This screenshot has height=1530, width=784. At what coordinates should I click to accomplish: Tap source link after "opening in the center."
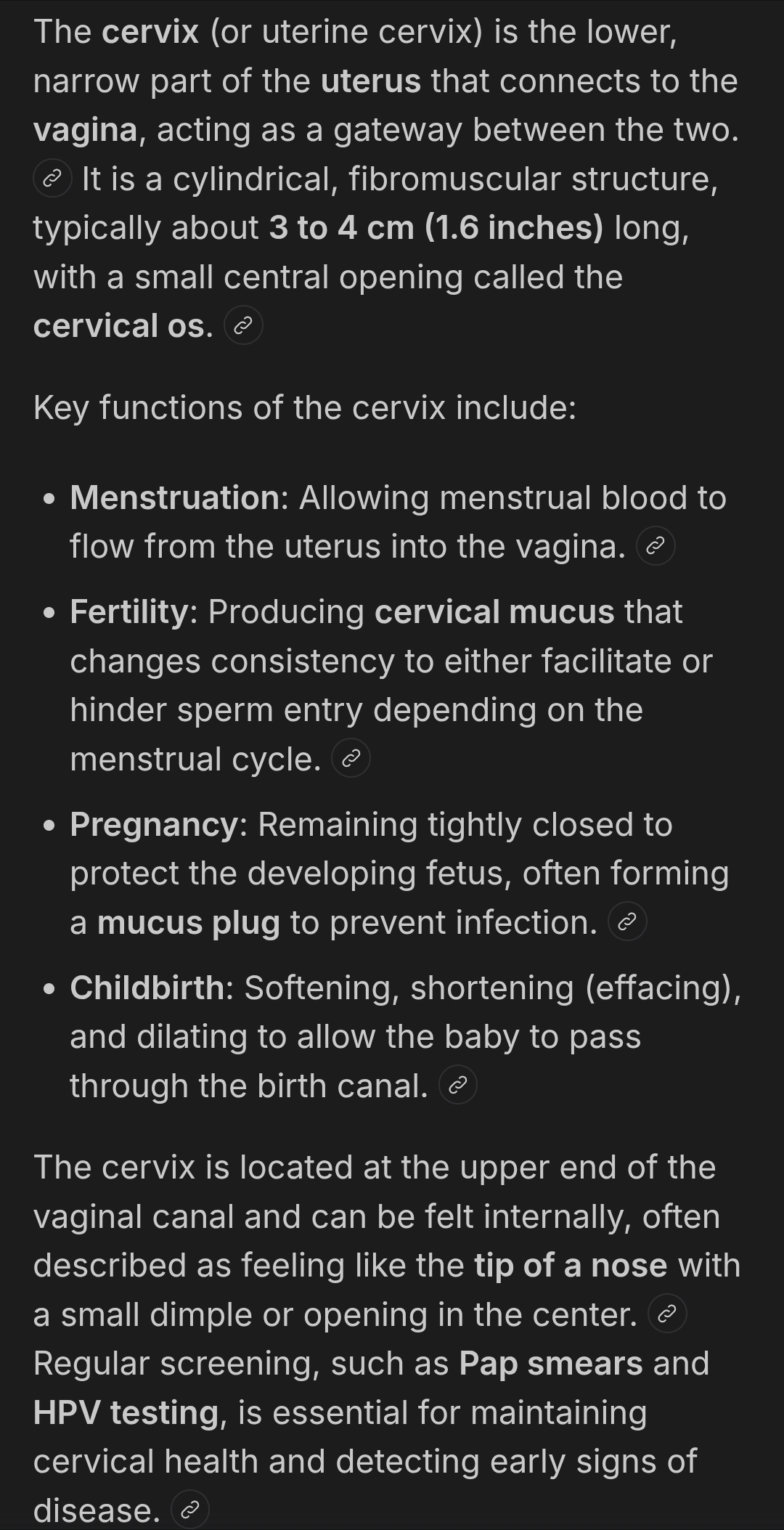pos(667,1314)
